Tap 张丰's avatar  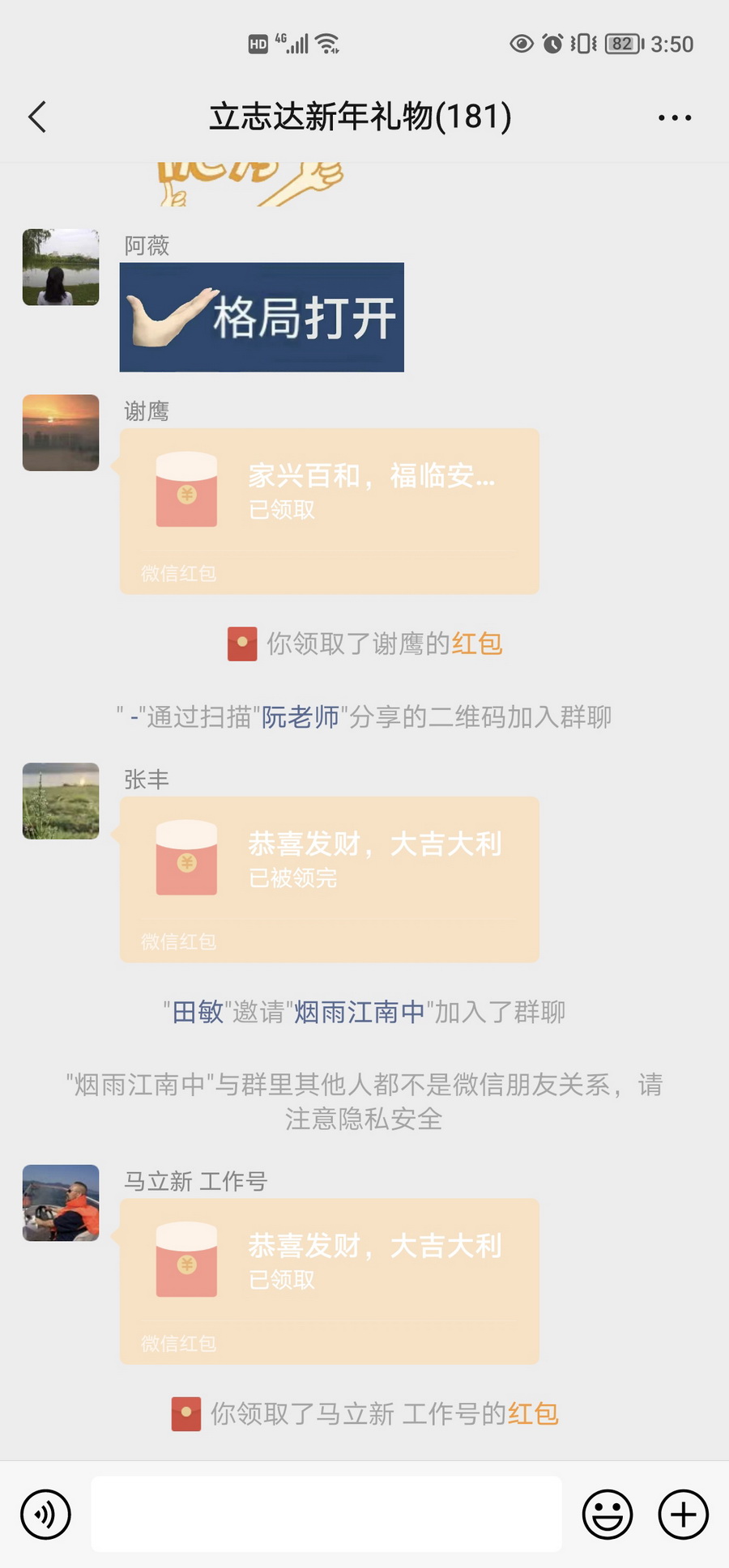pos(61,801)
